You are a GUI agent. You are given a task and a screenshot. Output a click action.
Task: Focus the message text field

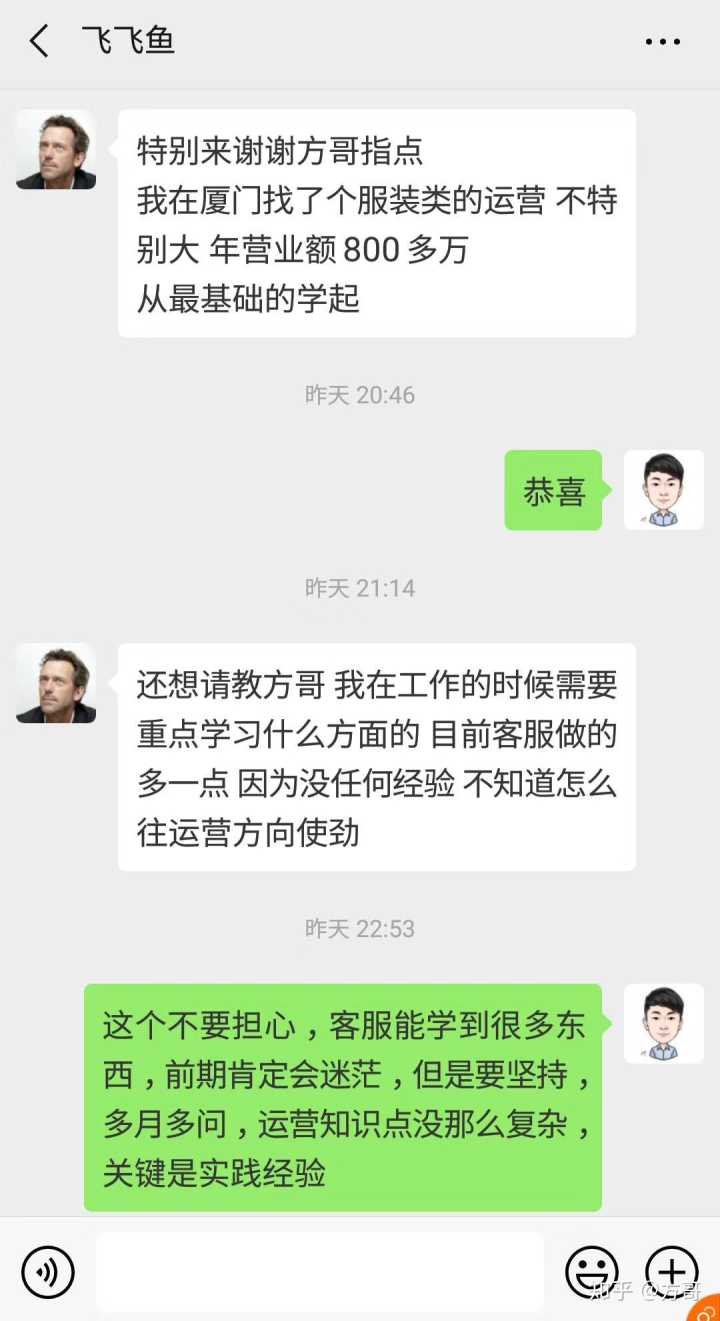(x=320, y=1271)
